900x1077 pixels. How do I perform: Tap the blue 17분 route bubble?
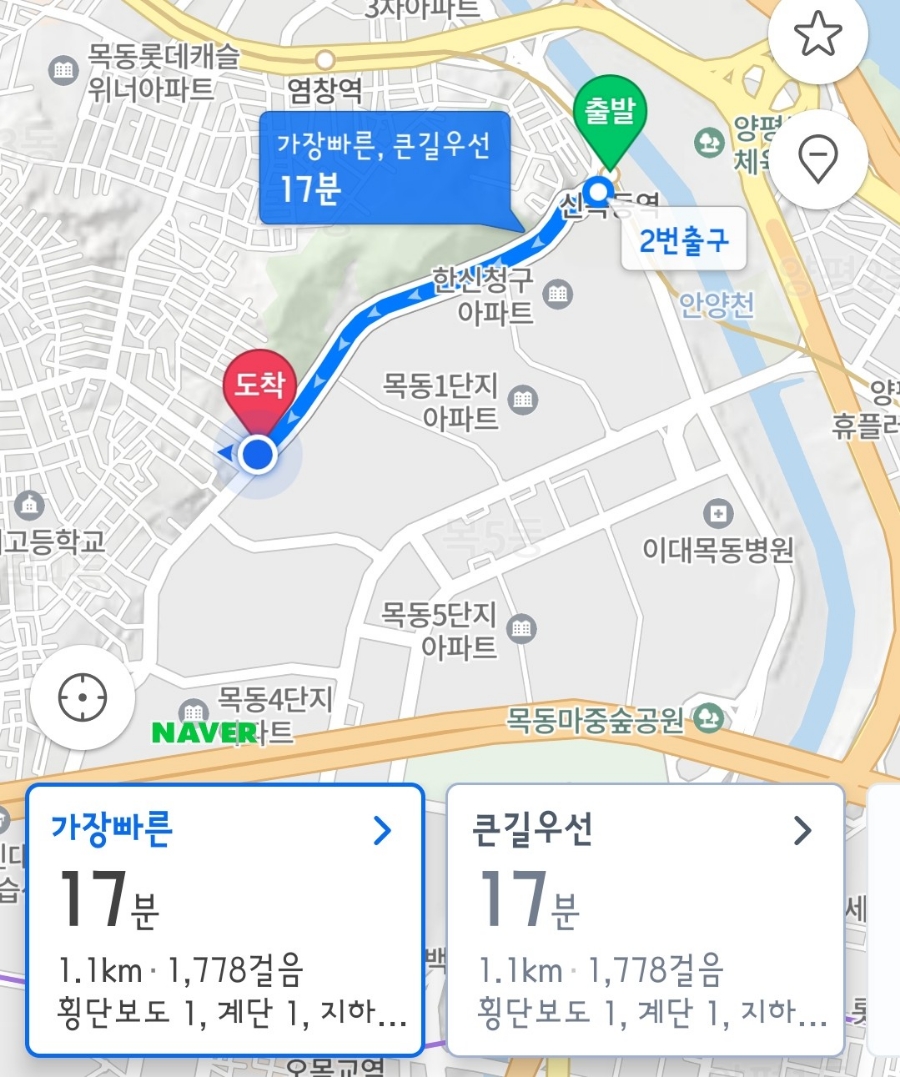point(385,167)
